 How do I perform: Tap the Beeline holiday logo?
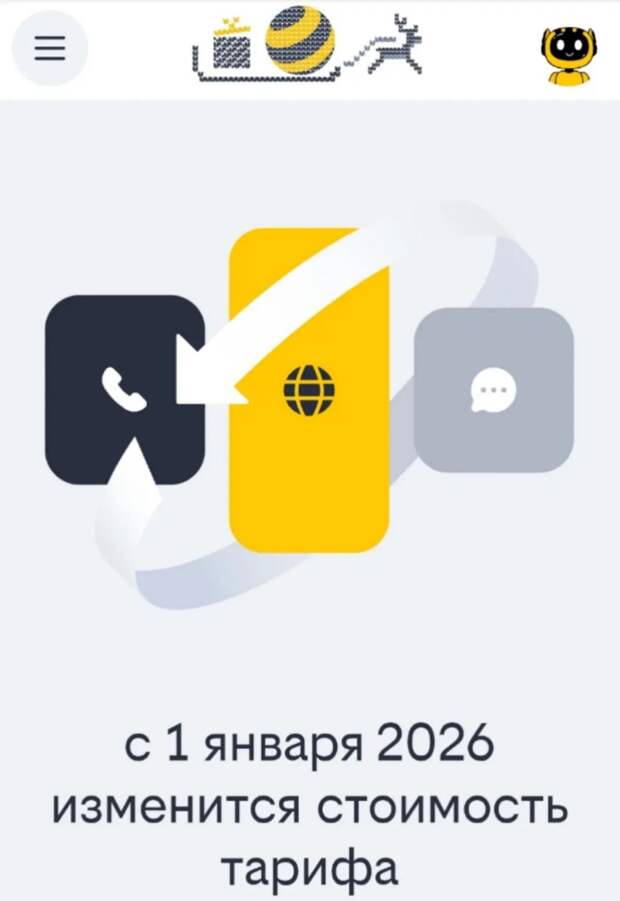tap(304, 45)
